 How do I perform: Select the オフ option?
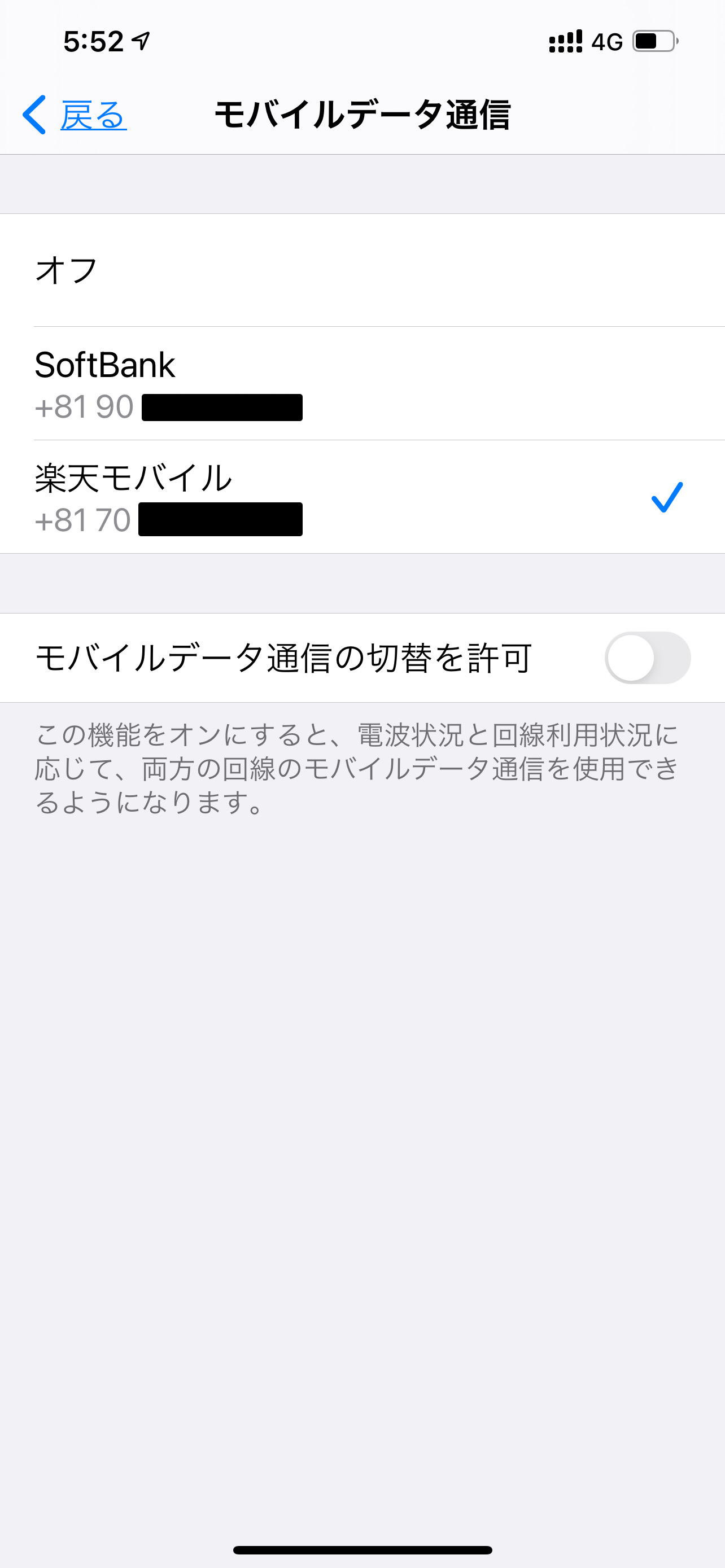coord(362,270)
